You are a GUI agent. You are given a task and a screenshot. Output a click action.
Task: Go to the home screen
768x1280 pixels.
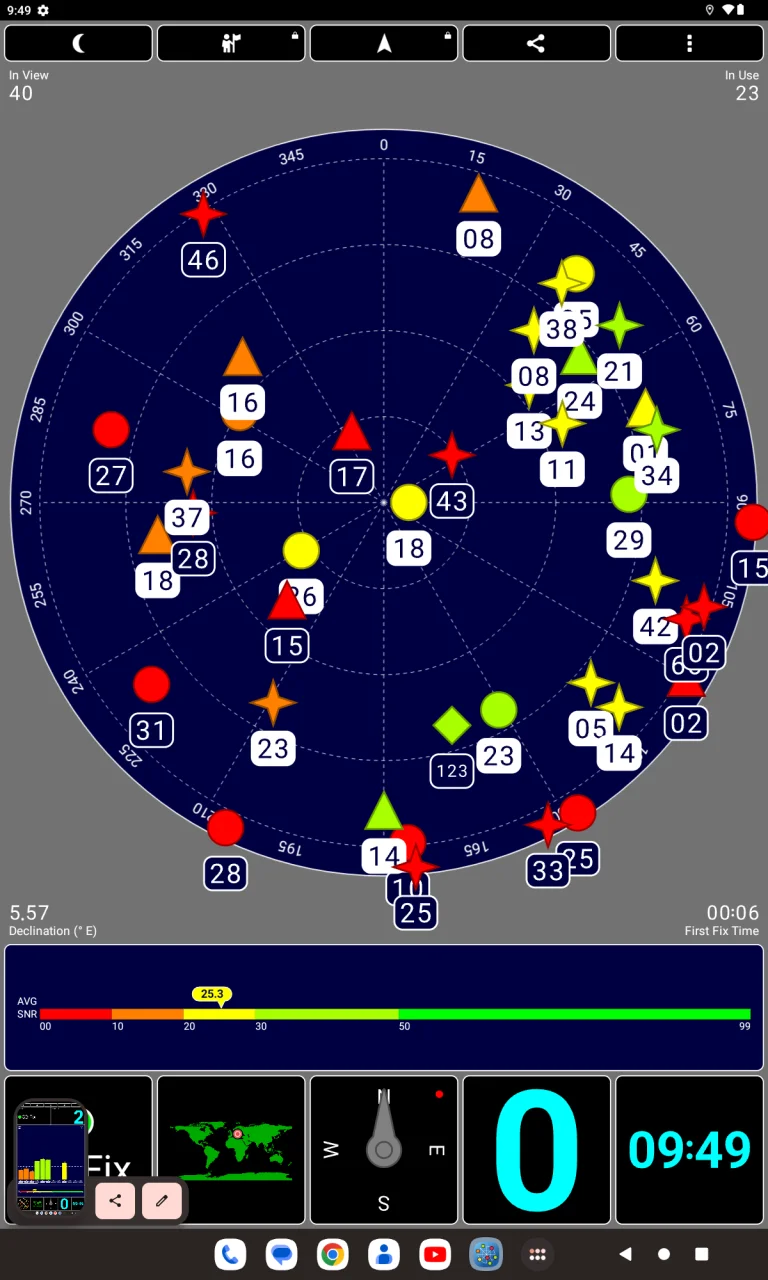click(664, 1254)
